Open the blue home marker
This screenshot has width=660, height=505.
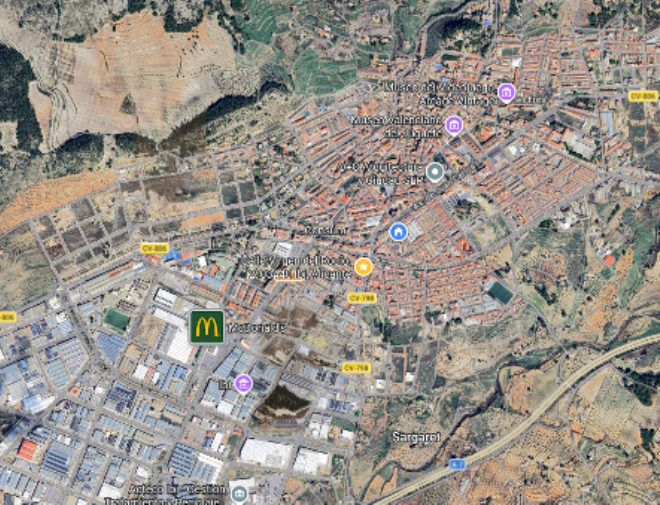click(398, 232)
